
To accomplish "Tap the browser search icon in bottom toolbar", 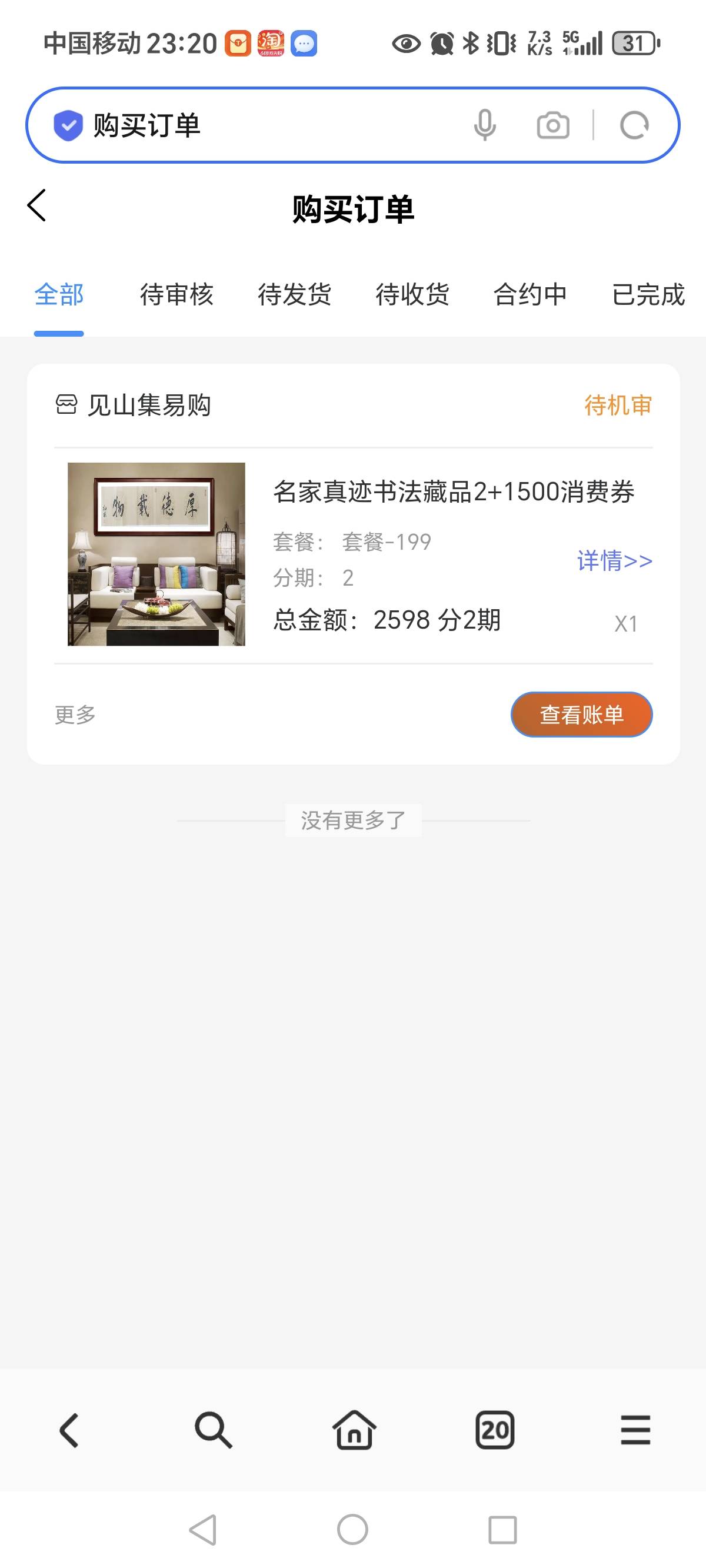I will 213,1430.
